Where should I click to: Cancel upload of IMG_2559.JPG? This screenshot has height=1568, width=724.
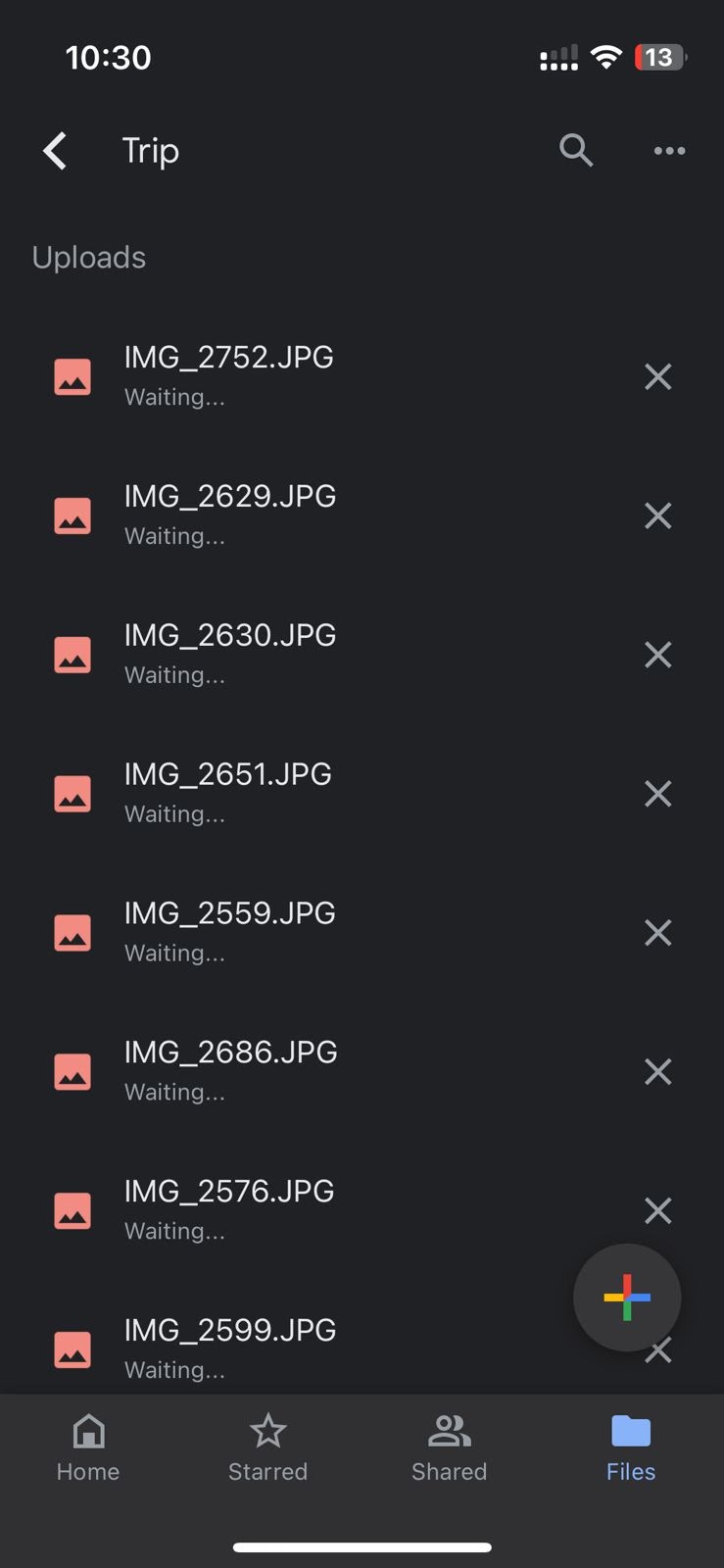[657, 933]
